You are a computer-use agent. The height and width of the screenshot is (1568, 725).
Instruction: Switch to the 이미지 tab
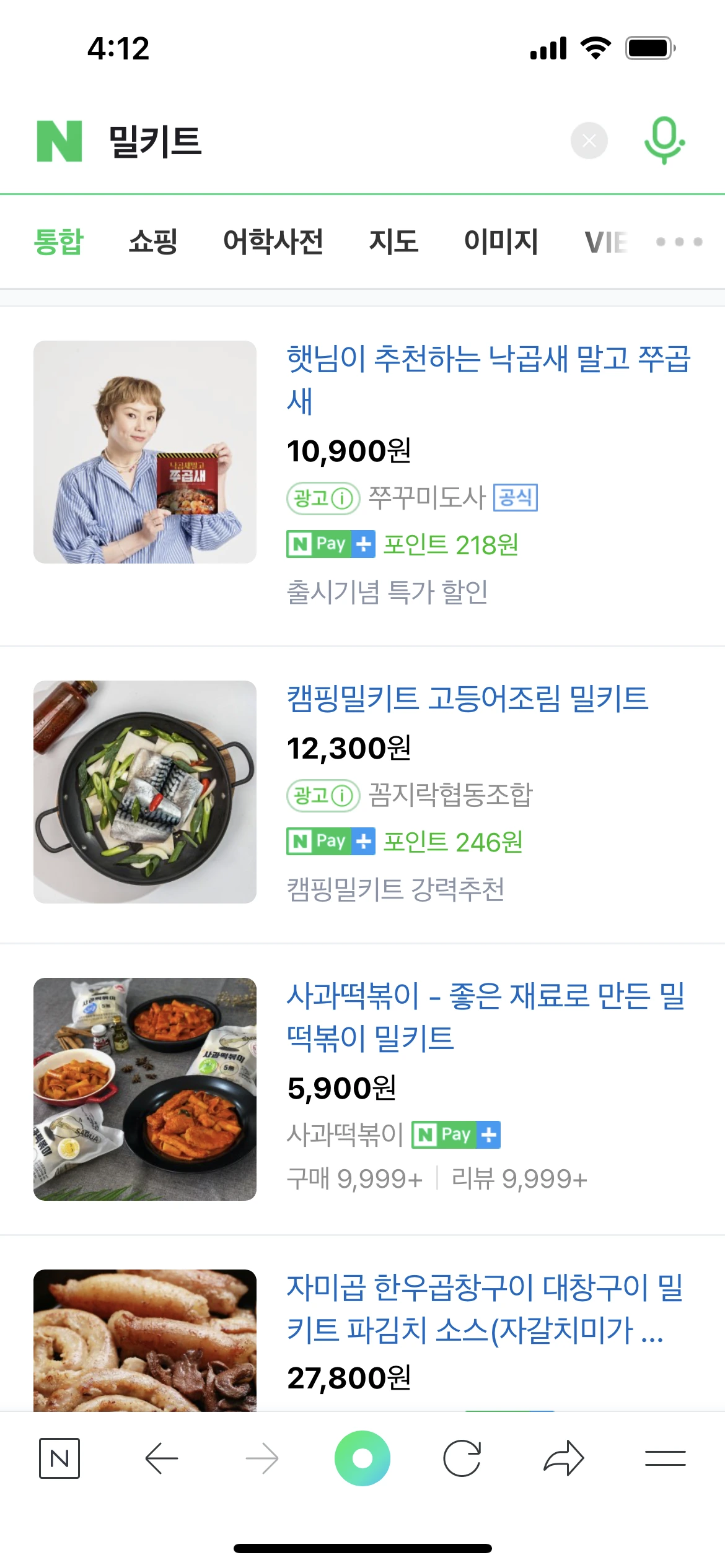(x=501, y=242)
